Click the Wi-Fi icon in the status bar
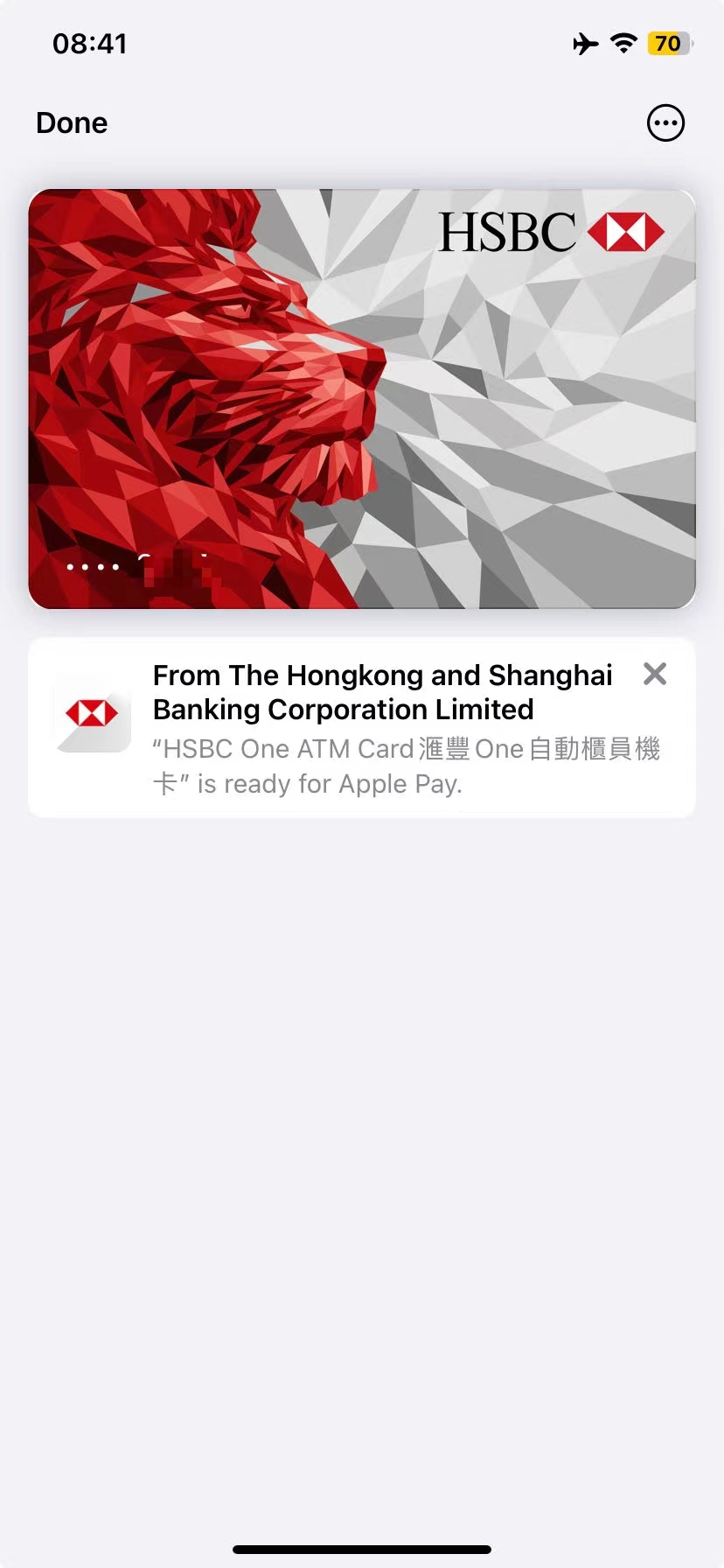Viewport: 724px width, 1568px height. point(623,43)
